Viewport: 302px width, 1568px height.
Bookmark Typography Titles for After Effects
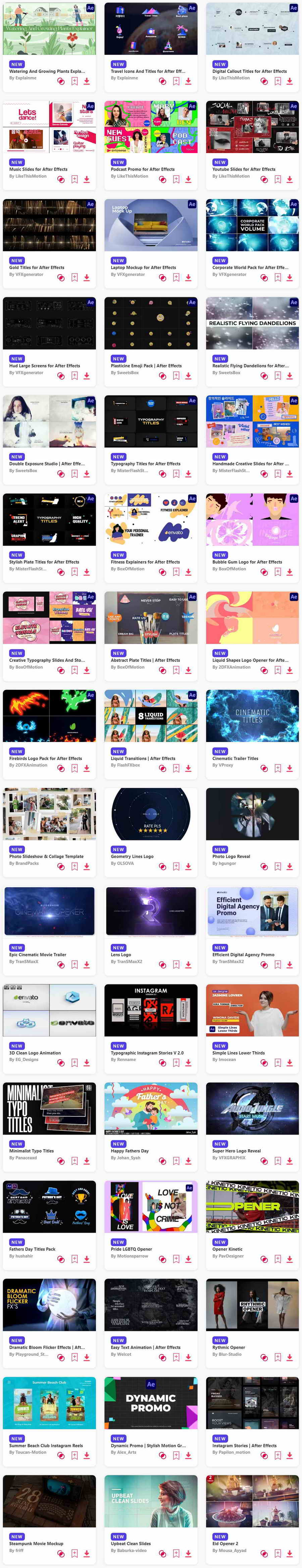pos(176,473)
